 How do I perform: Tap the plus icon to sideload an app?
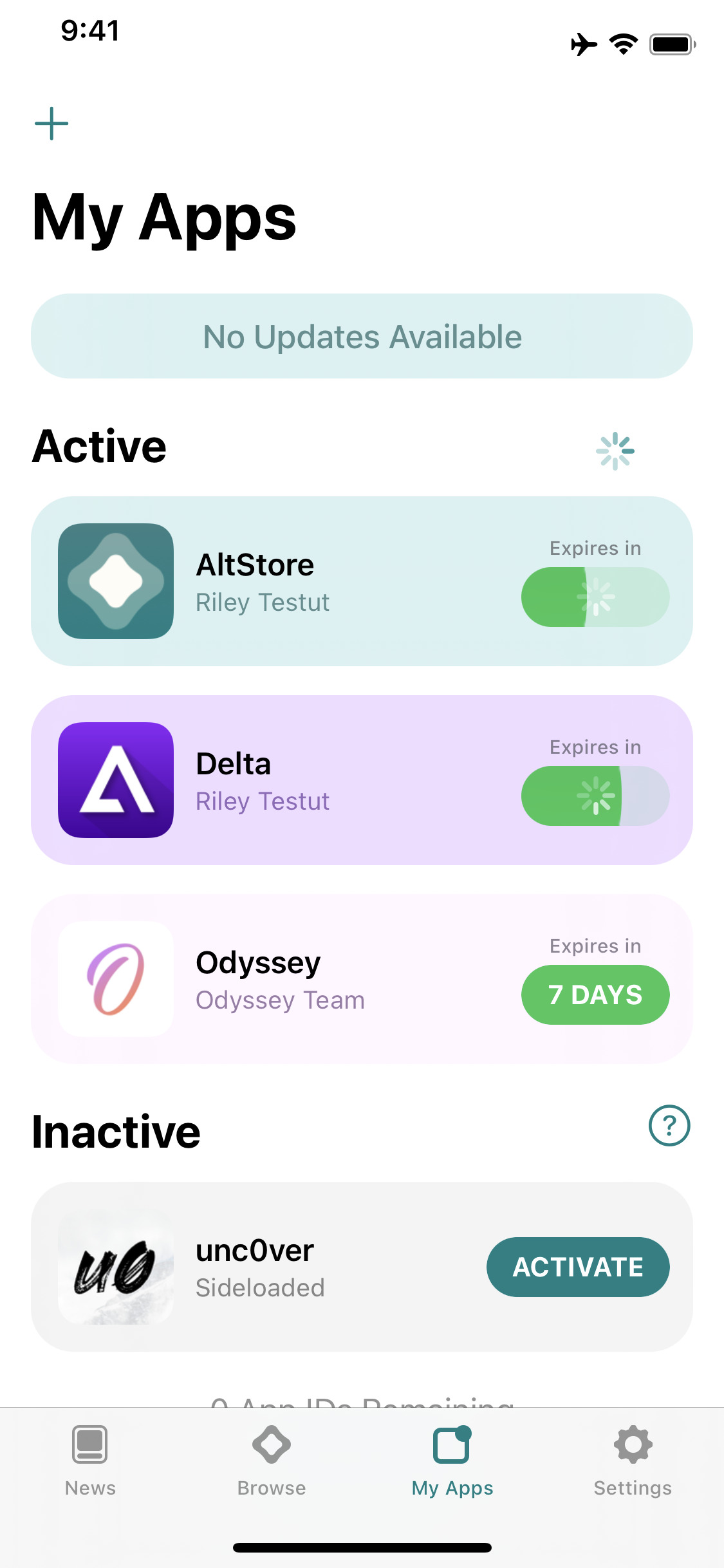pos(51,124)
